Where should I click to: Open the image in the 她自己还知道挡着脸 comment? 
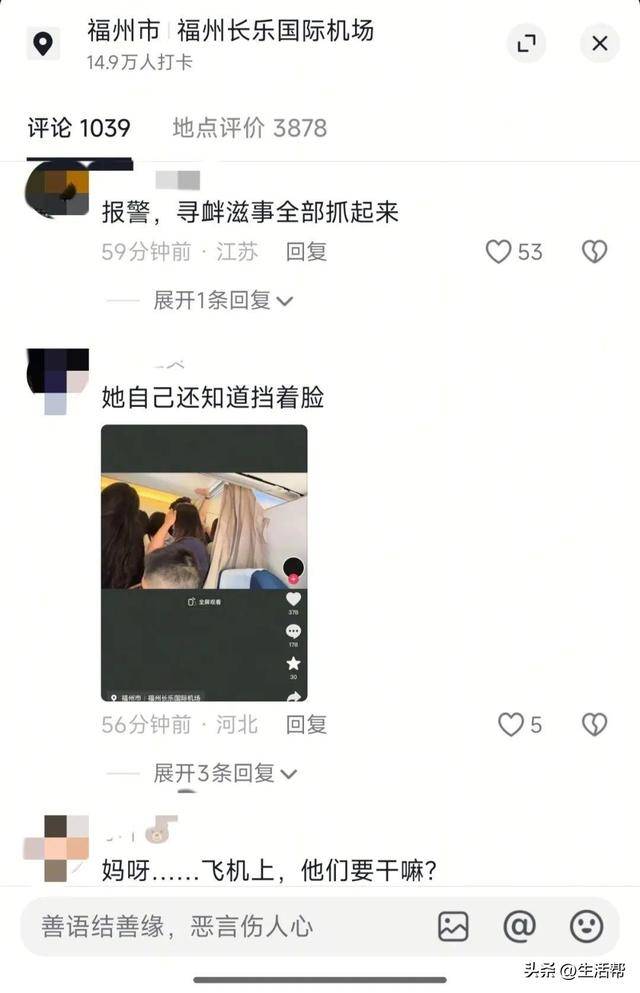[204, 562]
